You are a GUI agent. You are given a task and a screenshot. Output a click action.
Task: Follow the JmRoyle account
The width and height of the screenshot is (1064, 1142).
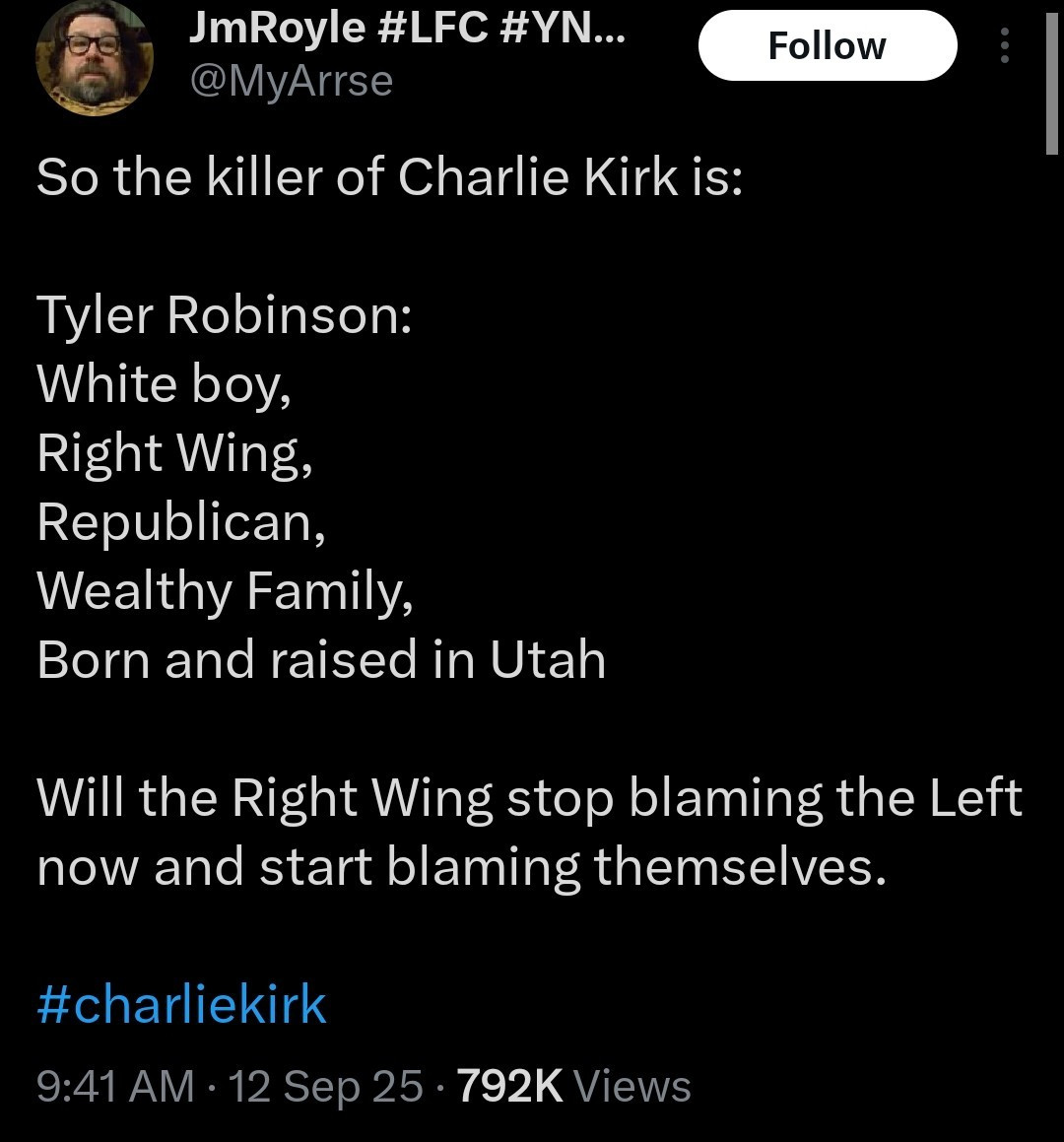827,45
